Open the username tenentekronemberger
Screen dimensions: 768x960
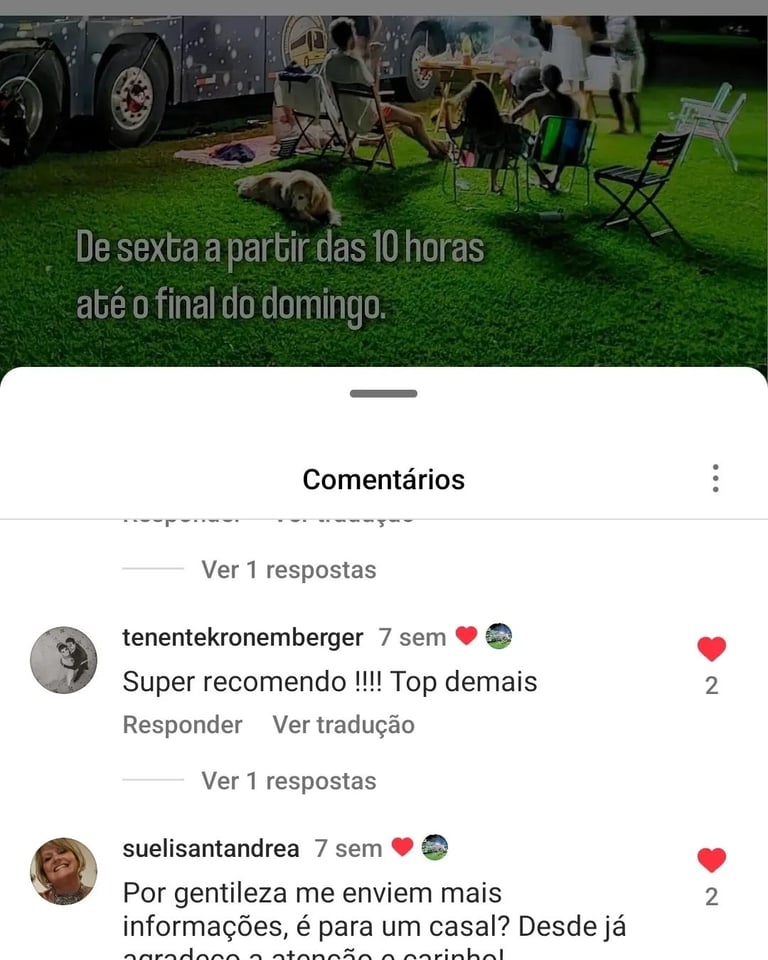pos(242,637)
